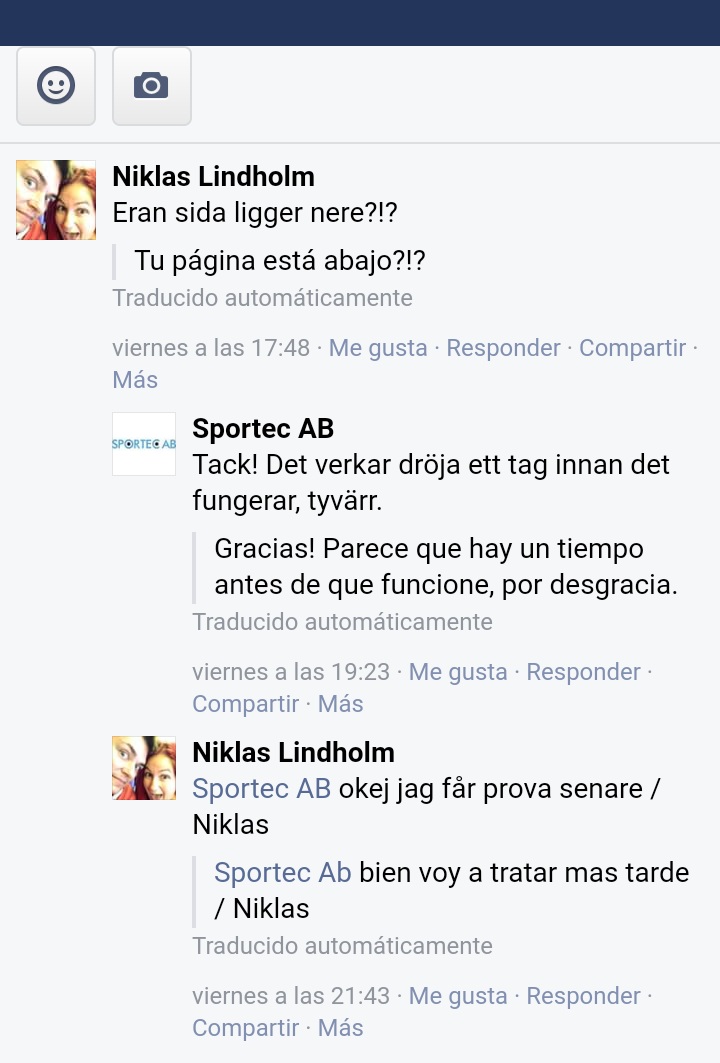Open Más options for the 17:48 comment

coord(135,380)
